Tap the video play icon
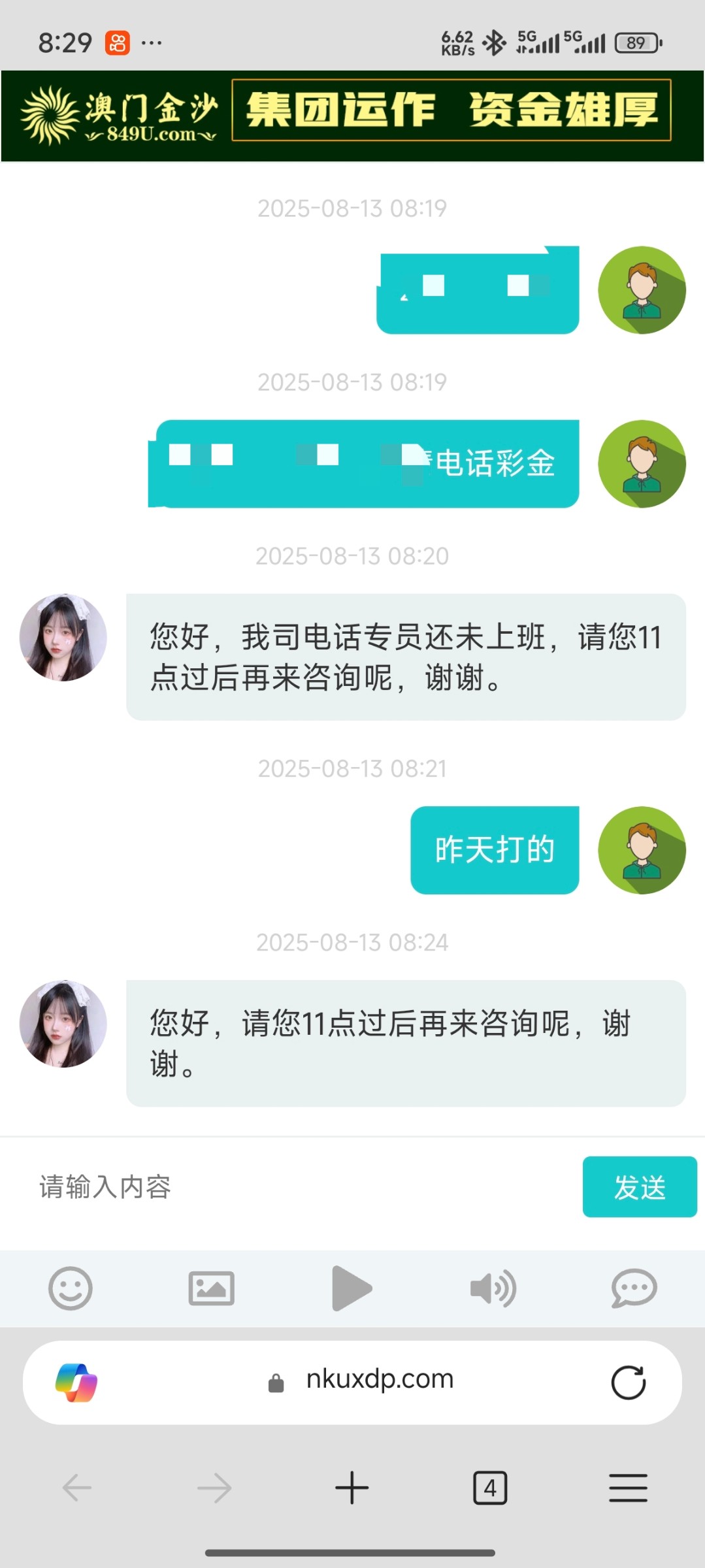The image size is (705, 1568). (352, 1288)
